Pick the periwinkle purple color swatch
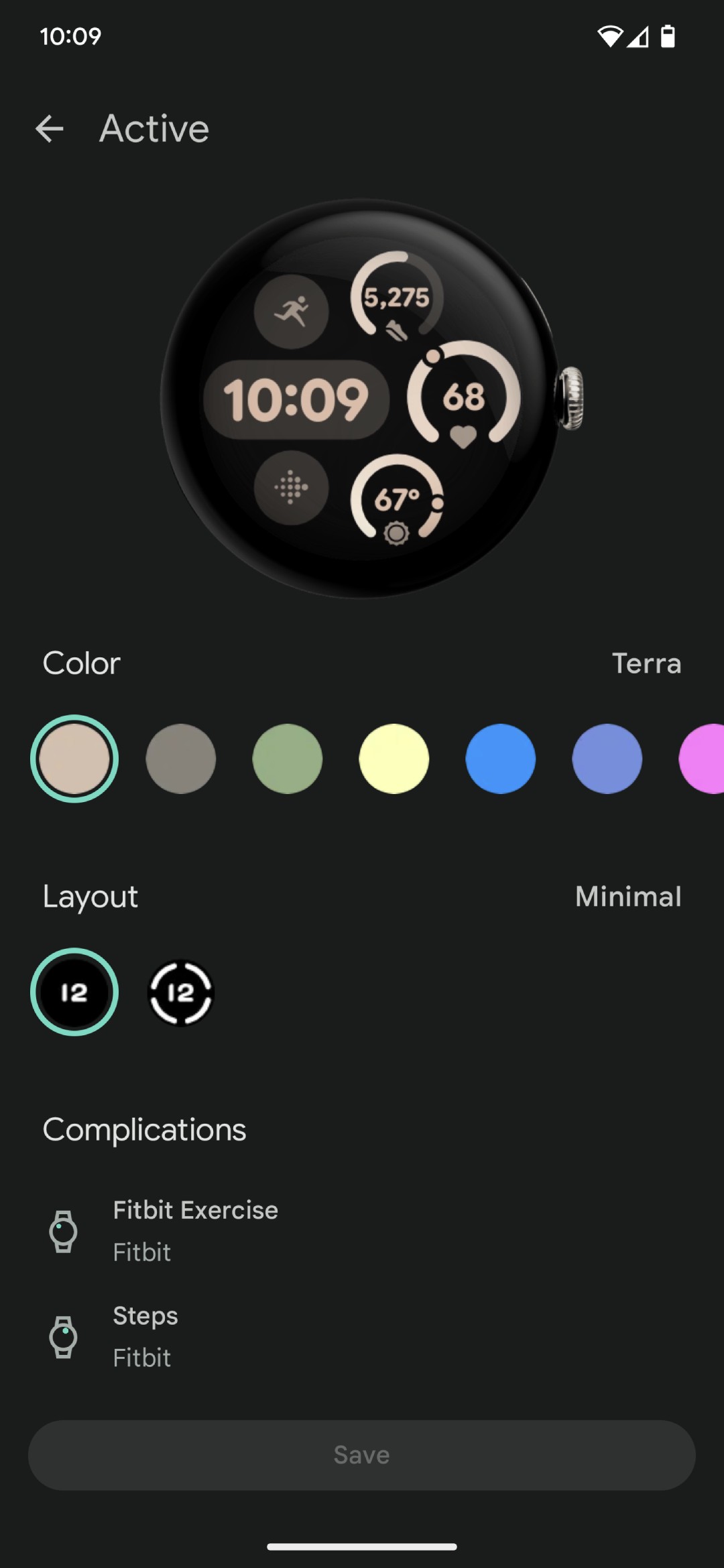Viewport: 724px width, 1568px height. pos(607,759)
